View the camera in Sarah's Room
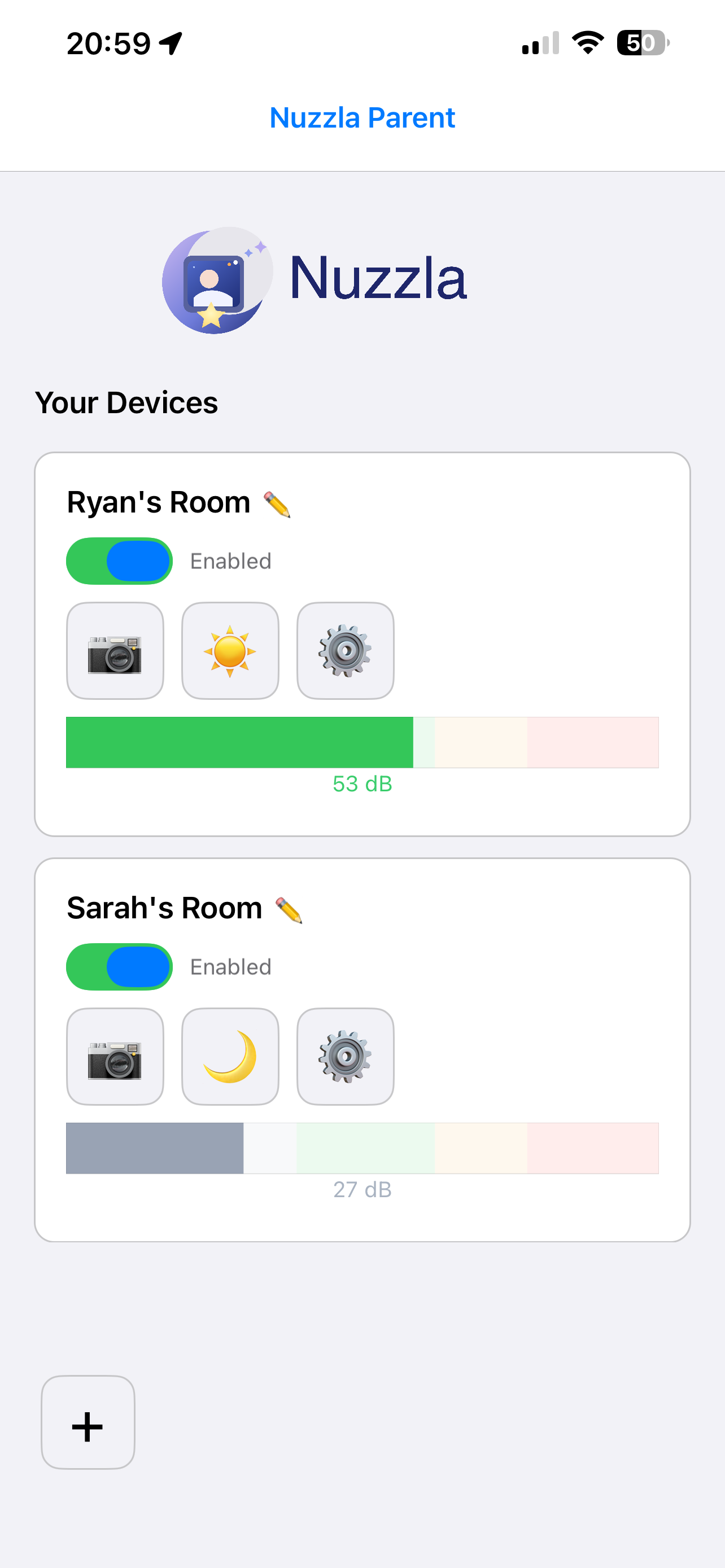The image size is (725, 1568). click(x=115, y=1056)
